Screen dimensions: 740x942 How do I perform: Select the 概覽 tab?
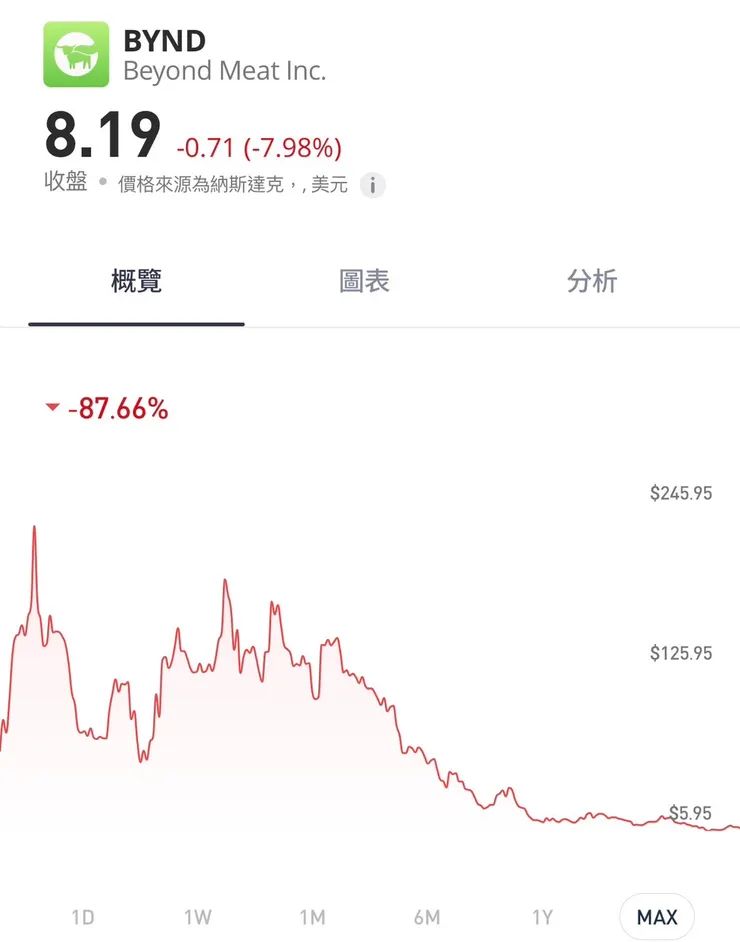[136, 282]
